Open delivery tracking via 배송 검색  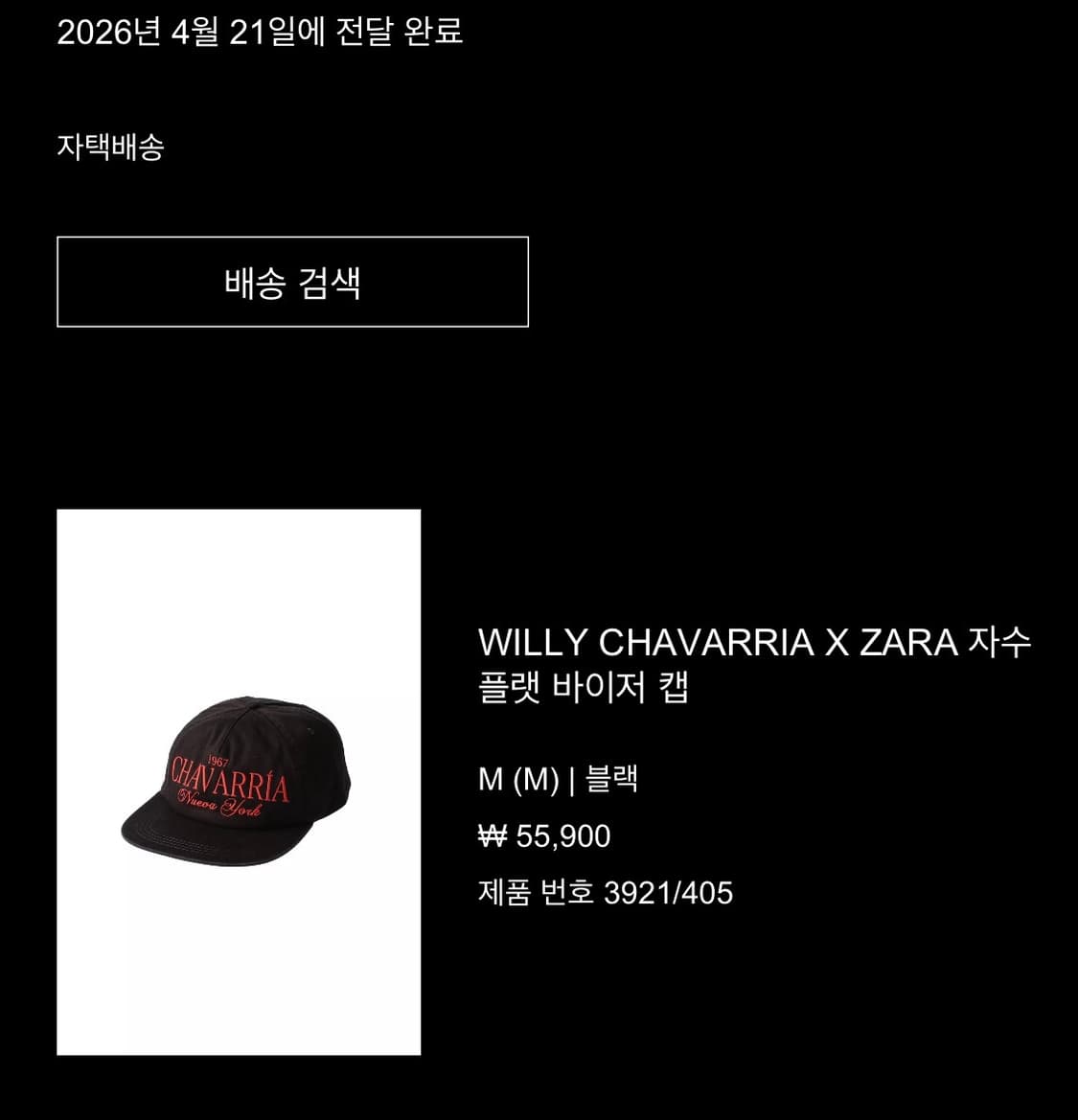[291, 280]
